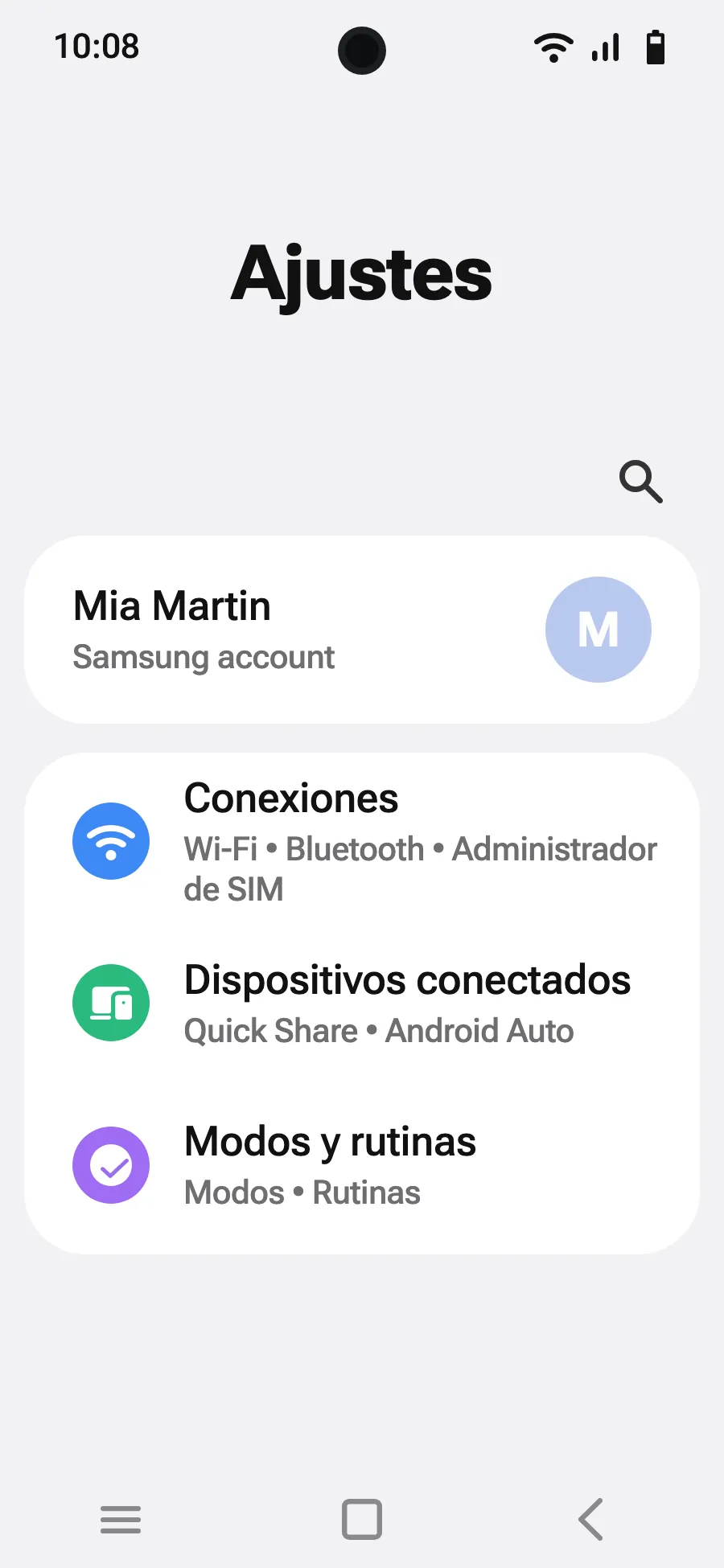Open the settings search magnifier
The width and height of the screenshot is (724, 1568).
(x=640, y=482)
